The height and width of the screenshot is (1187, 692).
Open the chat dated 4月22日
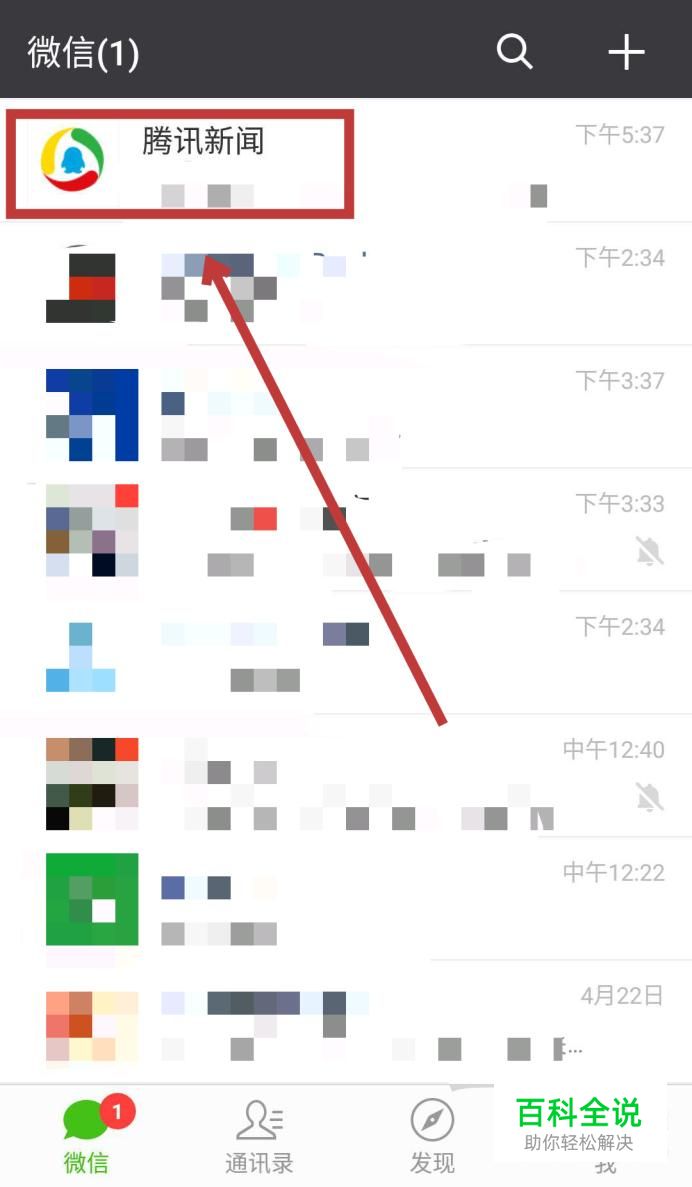tap(346, 1022)
